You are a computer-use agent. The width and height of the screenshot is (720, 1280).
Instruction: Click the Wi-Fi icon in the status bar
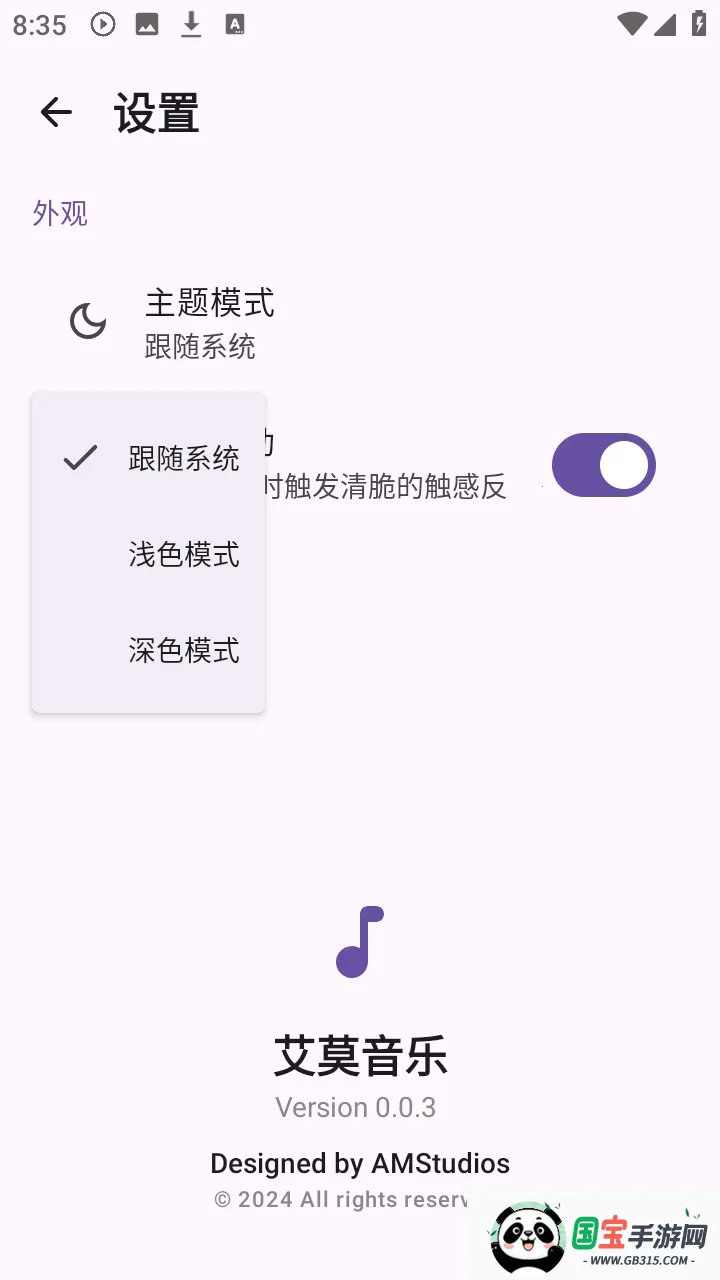point(633,24)
